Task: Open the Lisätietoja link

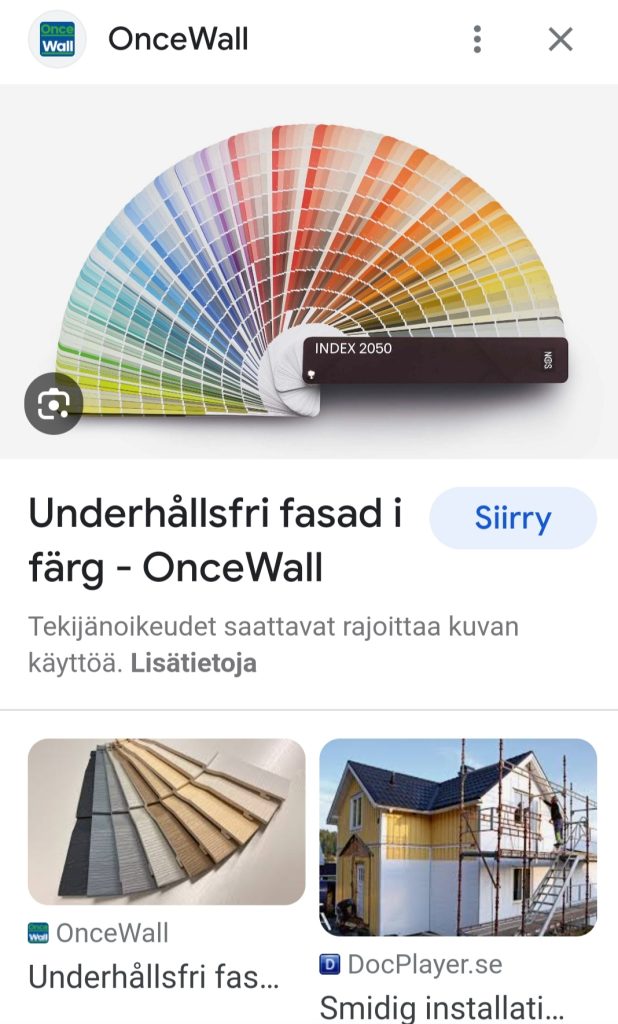Action: pyautogui.click(x=193, y=663)
